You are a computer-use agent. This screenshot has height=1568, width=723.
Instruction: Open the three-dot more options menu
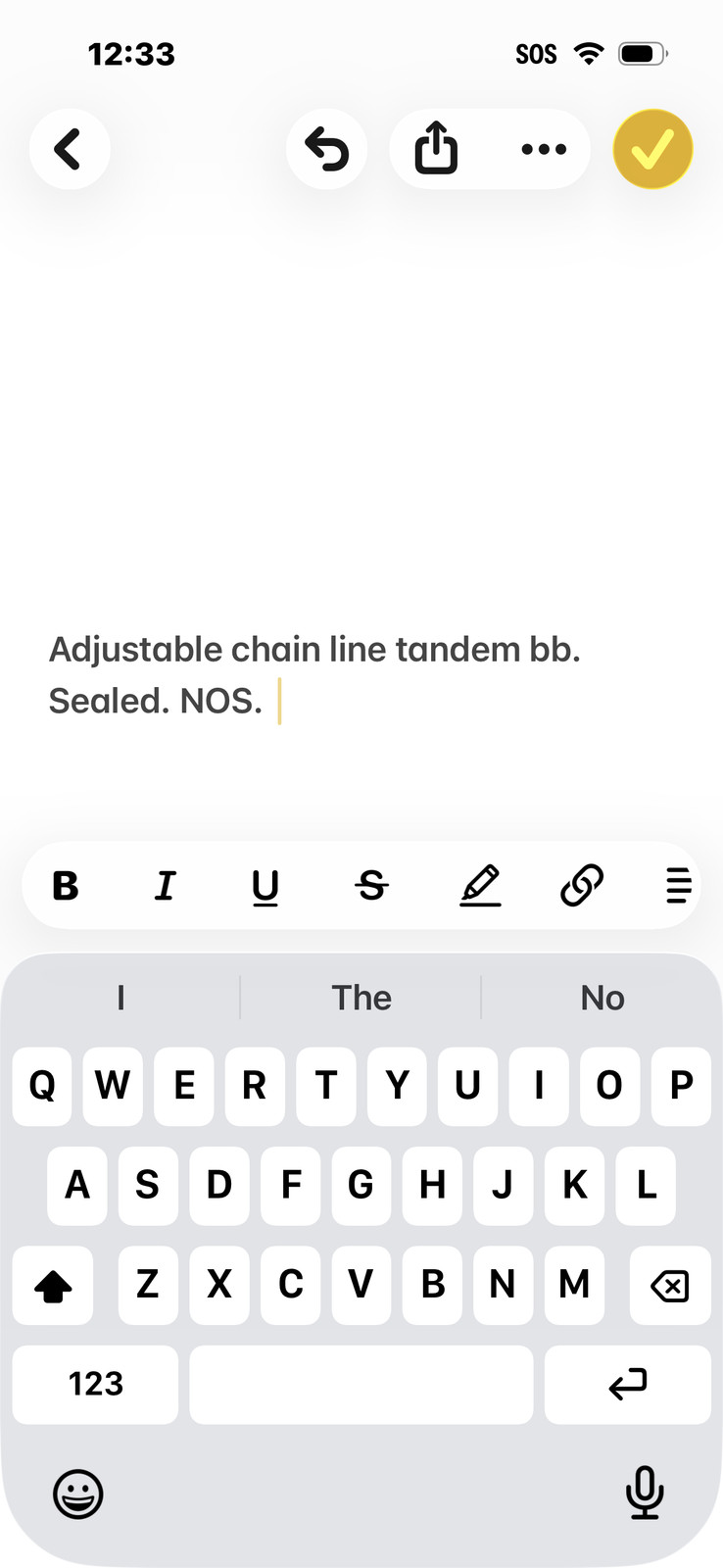tap(544, 149)
